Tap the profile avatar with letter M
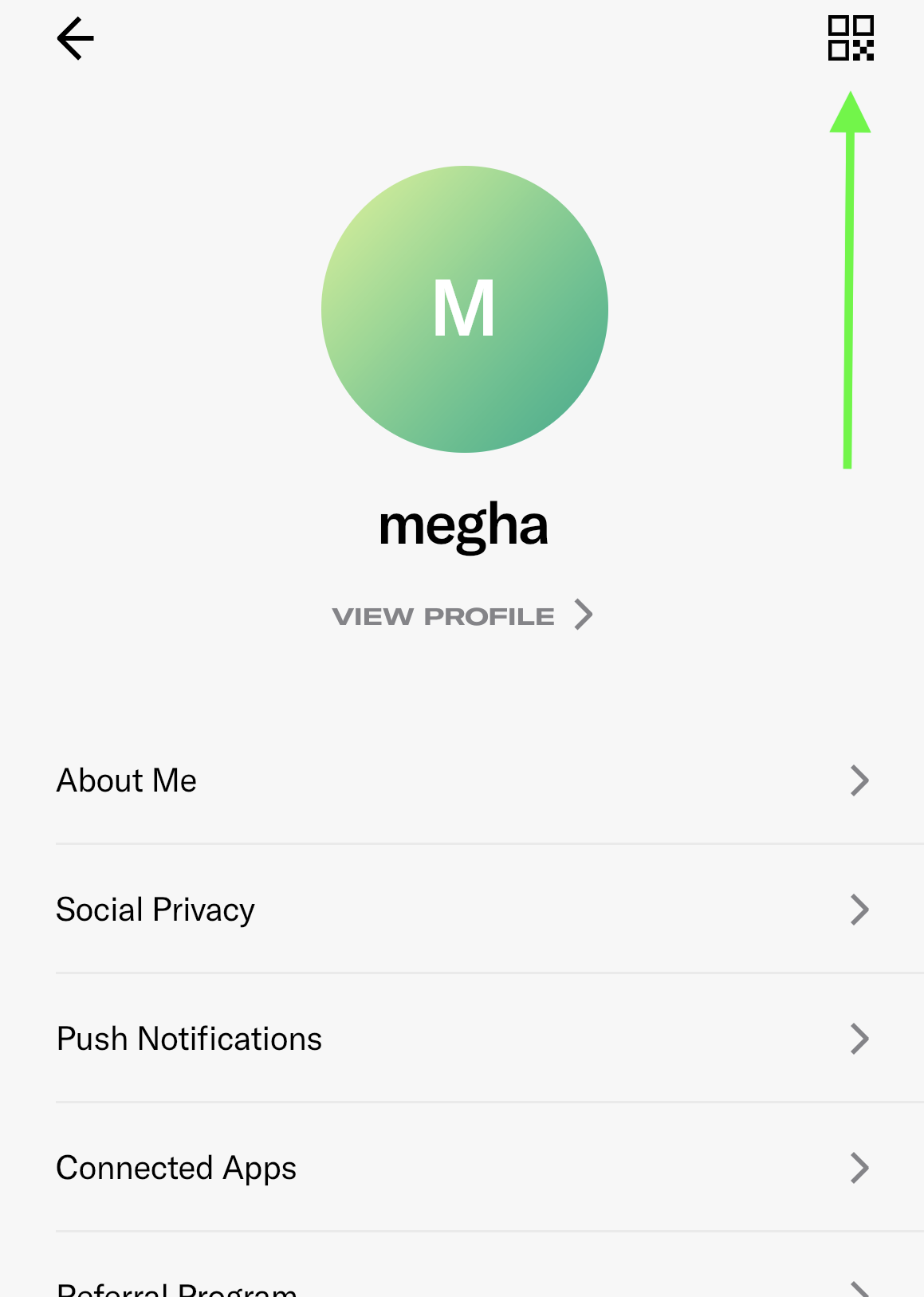Viewport: 924px width, 1297px height. point(464,309)
